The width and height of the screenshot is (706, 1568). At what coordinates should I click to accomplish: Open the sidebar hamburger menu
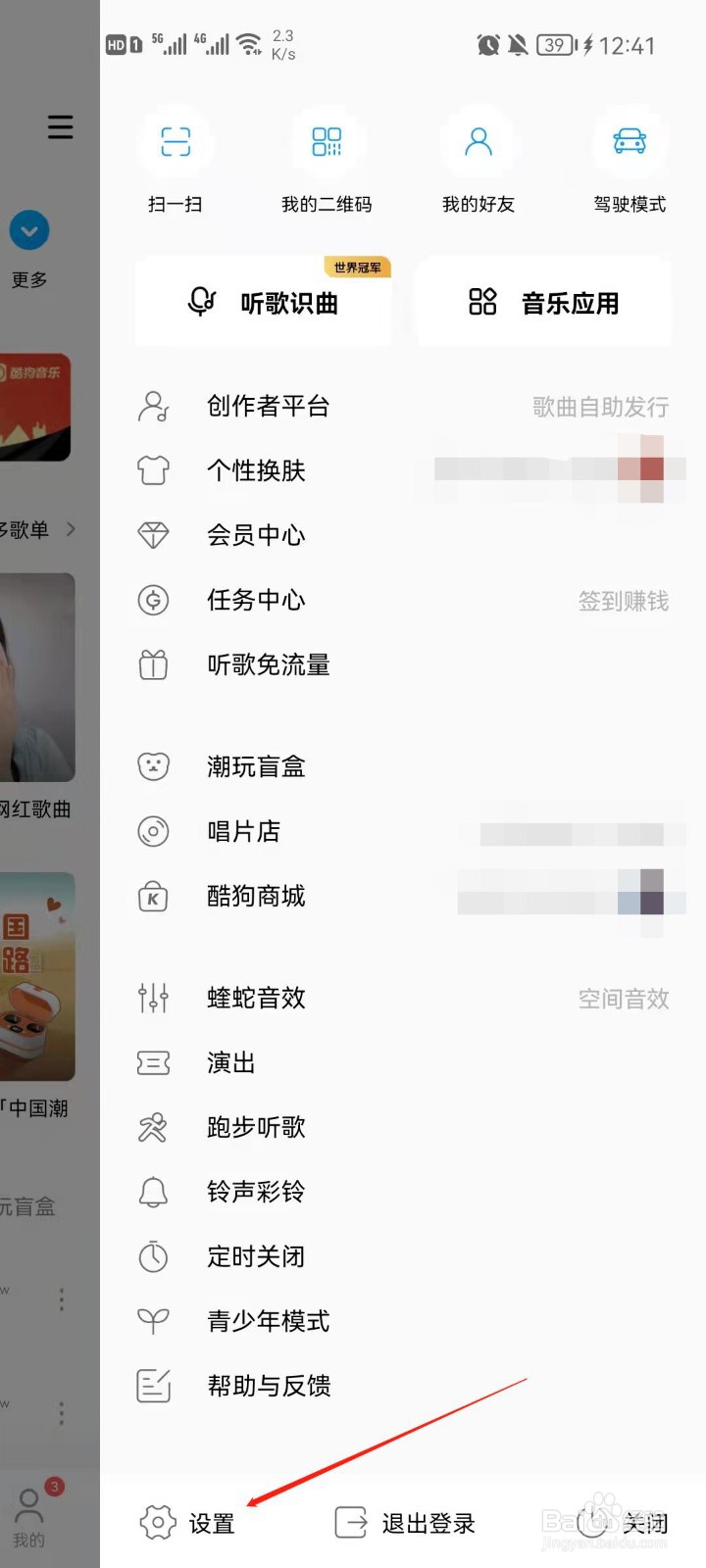click(60, 127)
